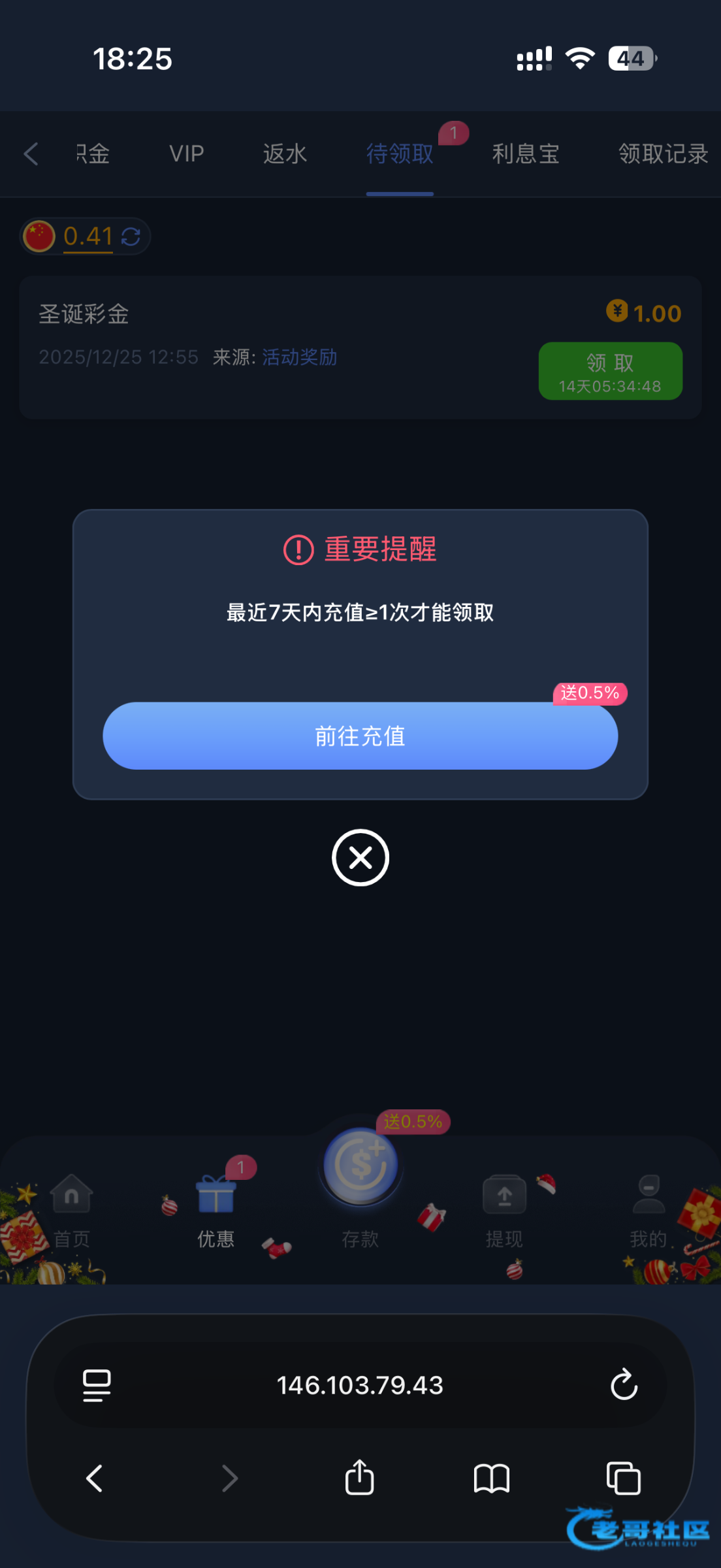The height and width of the screenshot is (1568, 721).
Task: Share the page from the browser toolbar
Action: [359, 1478]
